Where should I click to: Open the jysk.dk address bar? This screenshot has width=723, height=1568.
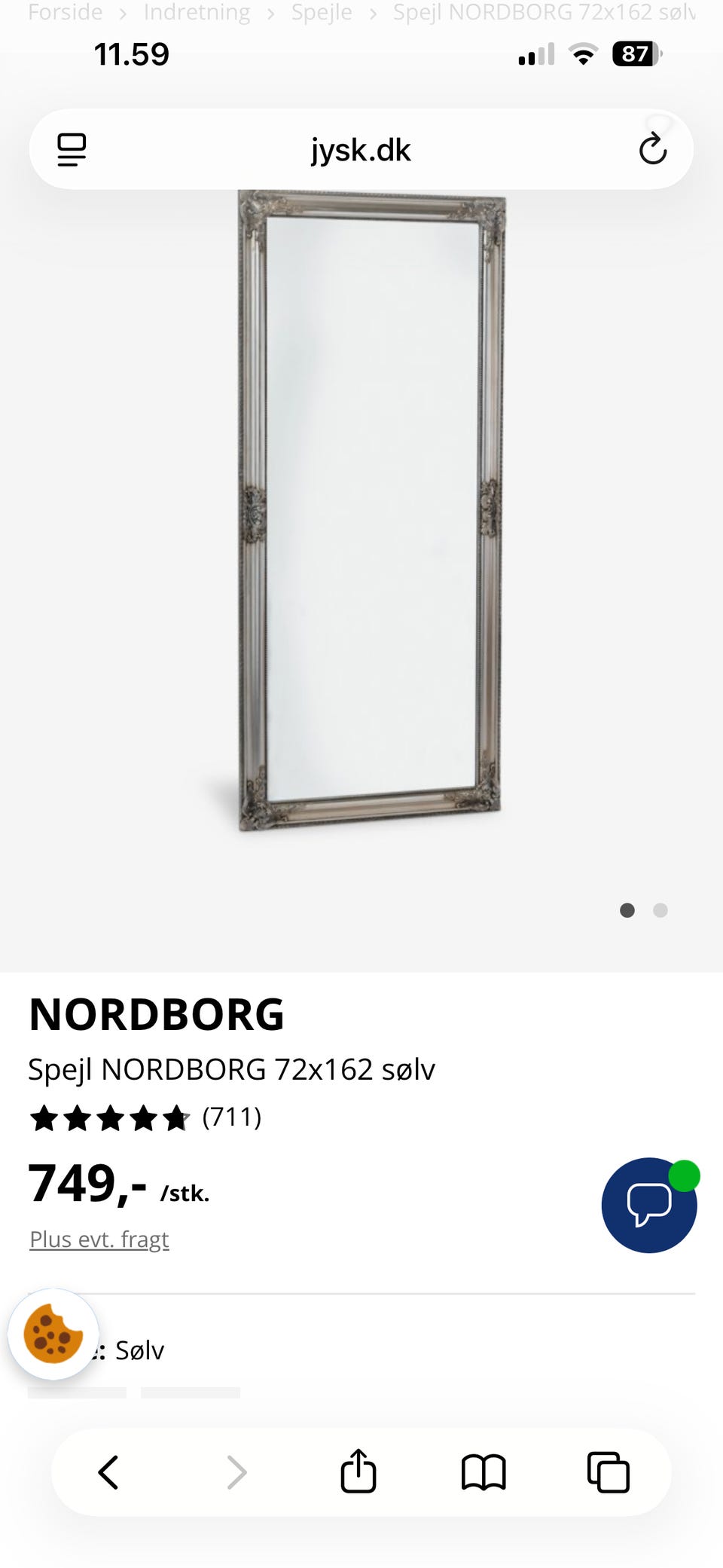tap(360, 149)
